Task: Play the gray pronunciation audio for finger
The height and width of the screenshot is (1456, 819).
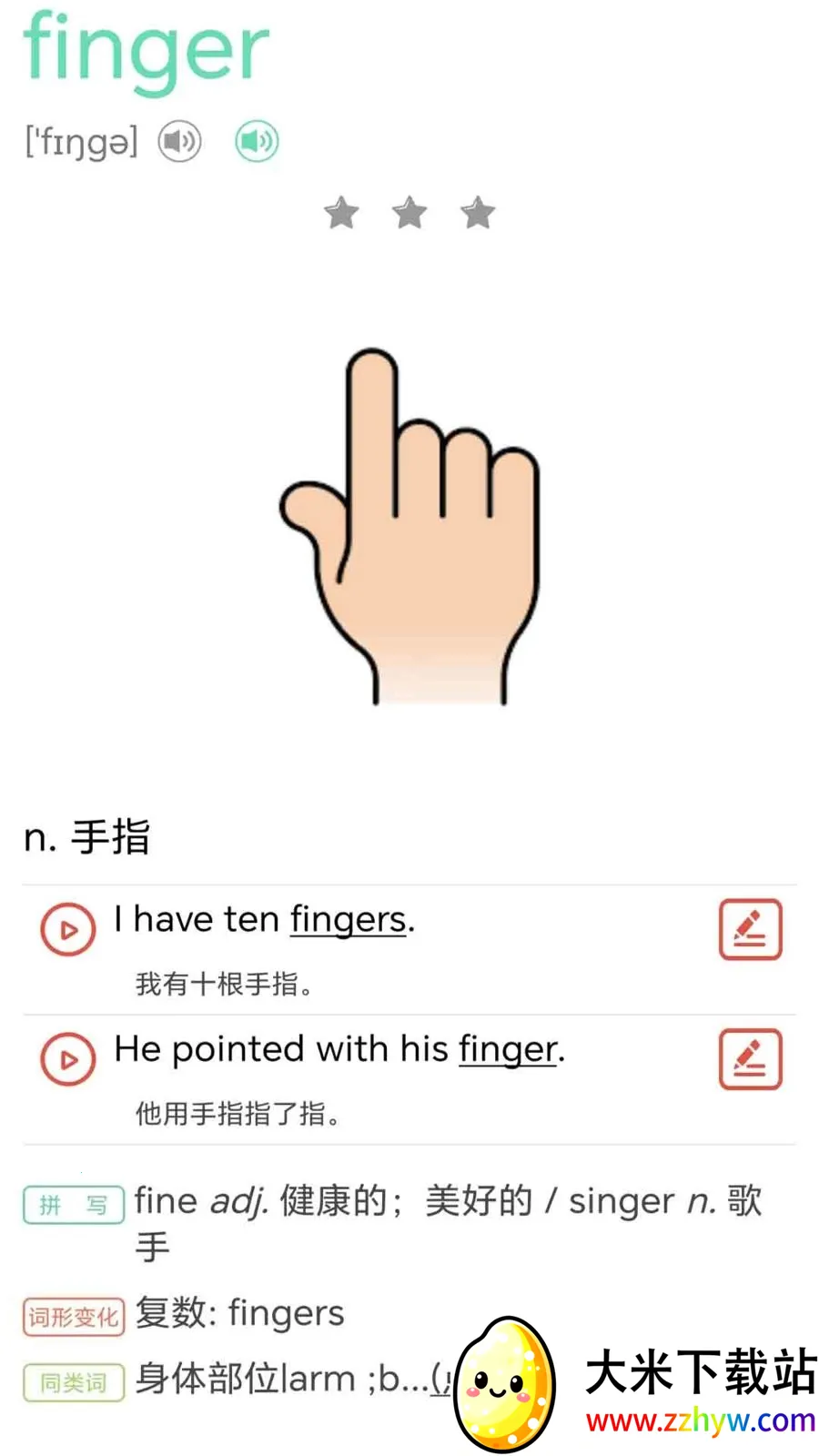Action: coord(179,142)
